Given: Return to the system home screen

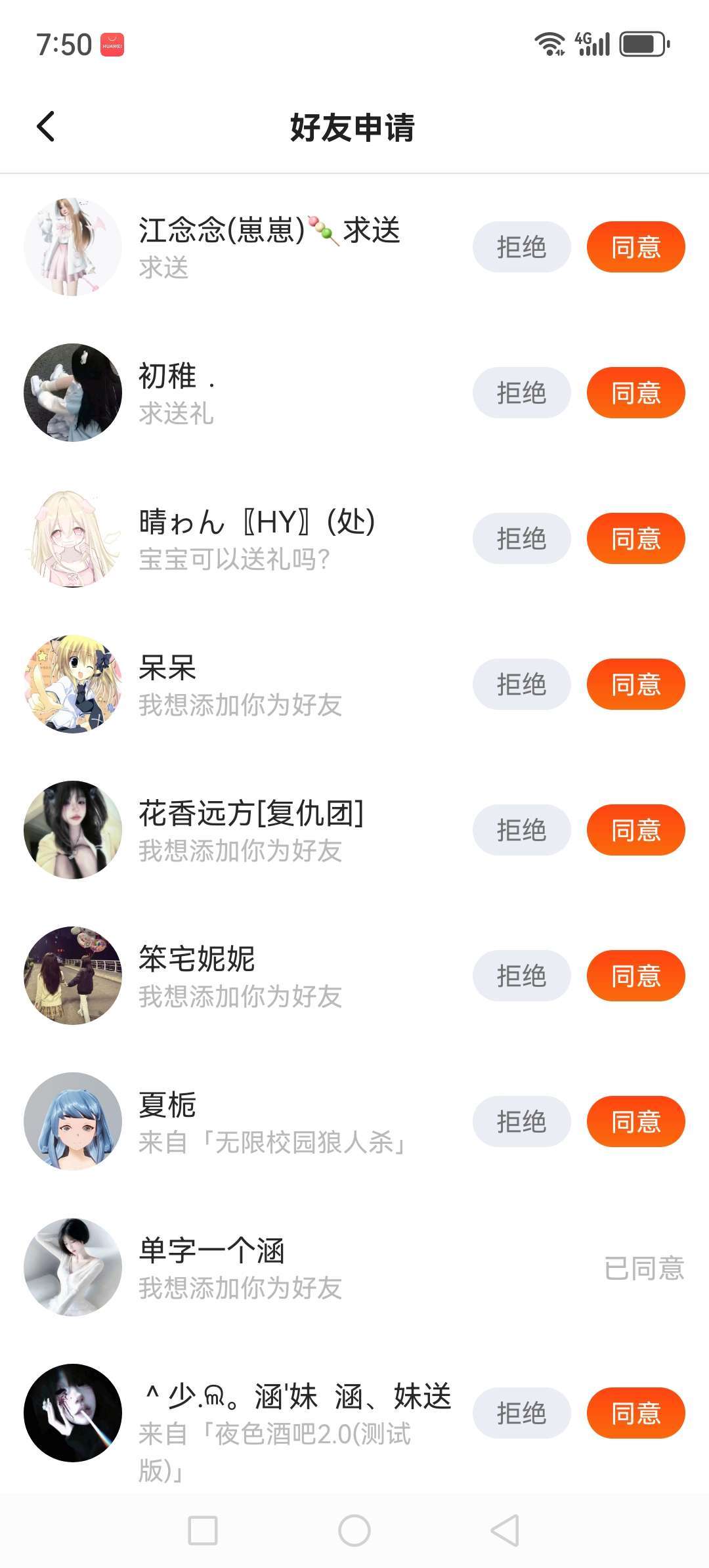Looking at the screenshot, I should (354, 1531).
